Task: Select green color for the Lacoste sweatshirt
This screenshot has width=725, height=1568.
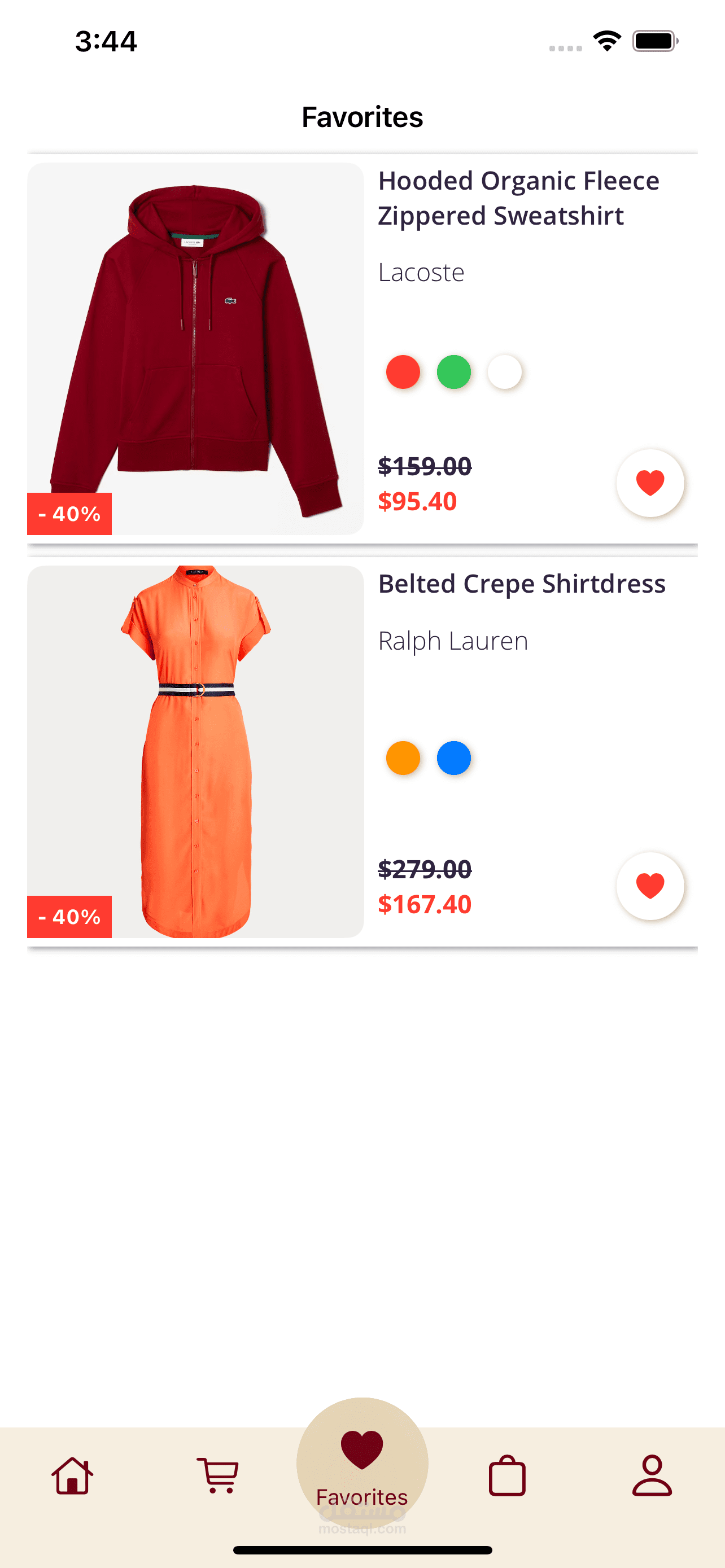Action: [x=453, y=372]
